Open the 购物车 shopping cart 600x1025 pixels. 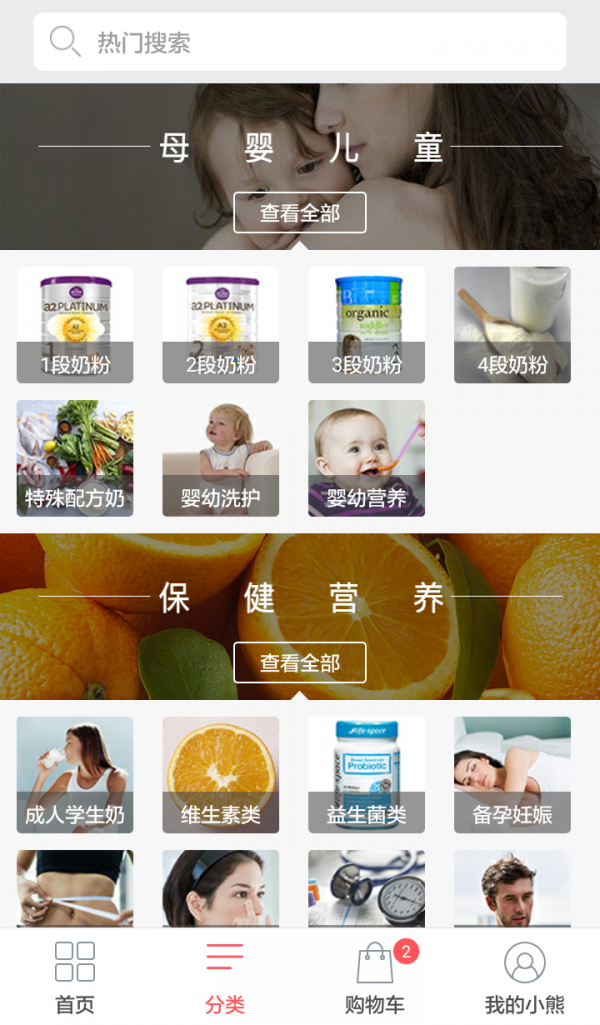tap(375, 977)
